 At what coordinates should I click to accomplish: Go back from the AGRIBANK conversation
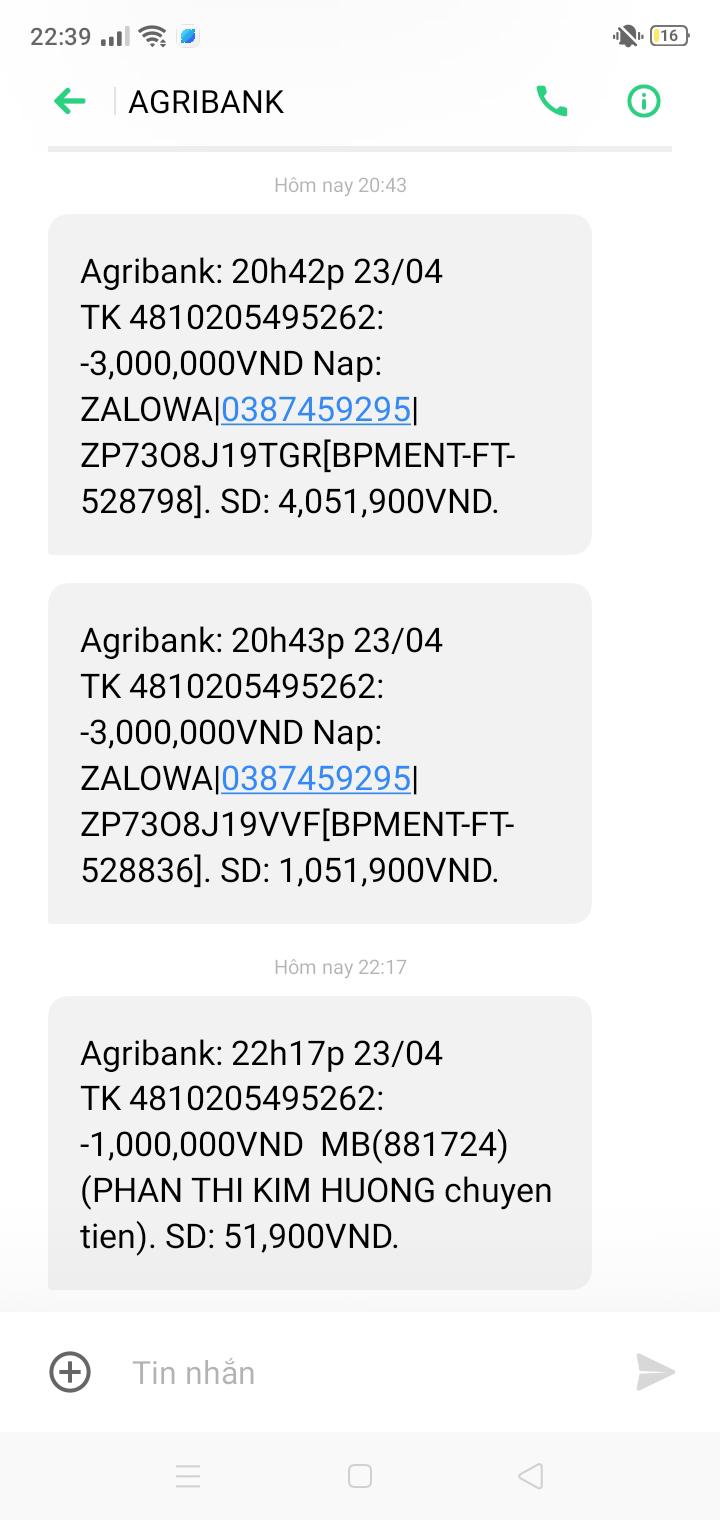pos(70,101)
